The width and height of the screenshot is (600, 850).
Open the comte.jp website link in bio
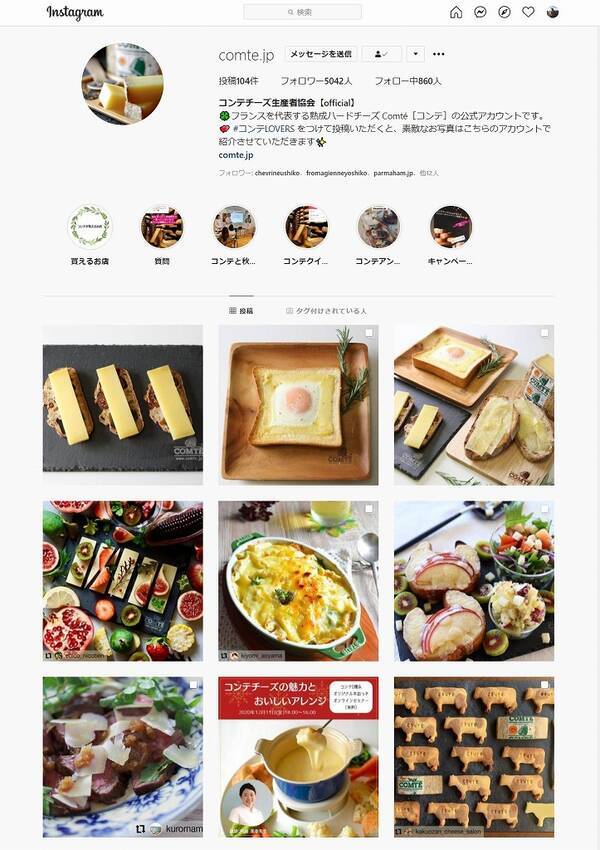click(236, 155)
